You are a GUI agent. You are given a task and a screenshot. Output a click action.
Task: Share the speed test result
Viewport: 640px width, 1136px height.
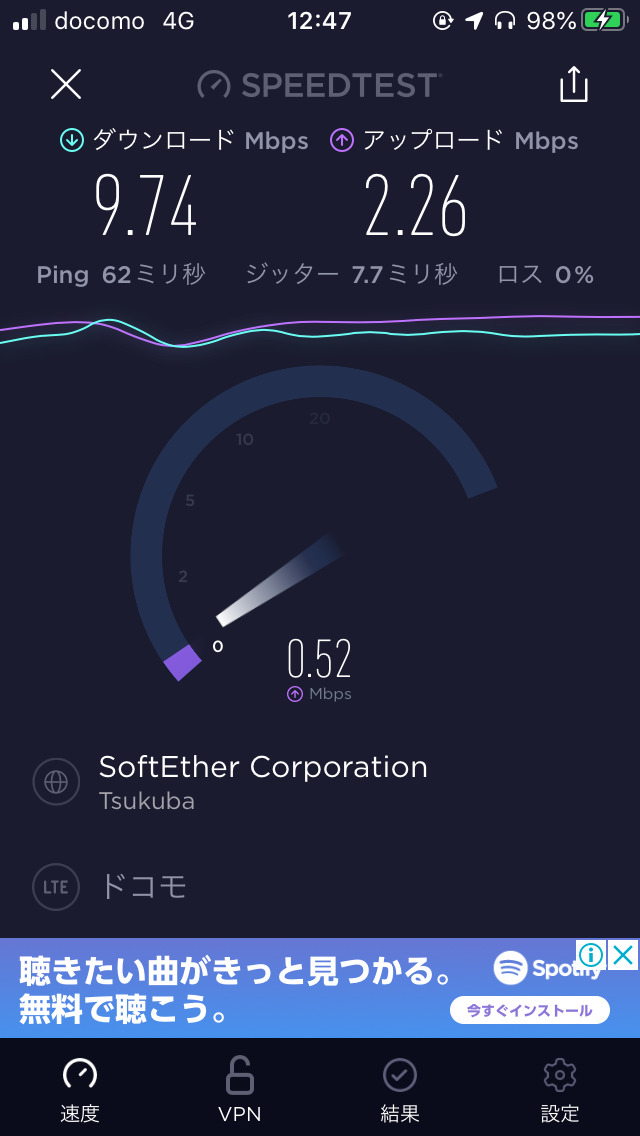tap(574, 85)
